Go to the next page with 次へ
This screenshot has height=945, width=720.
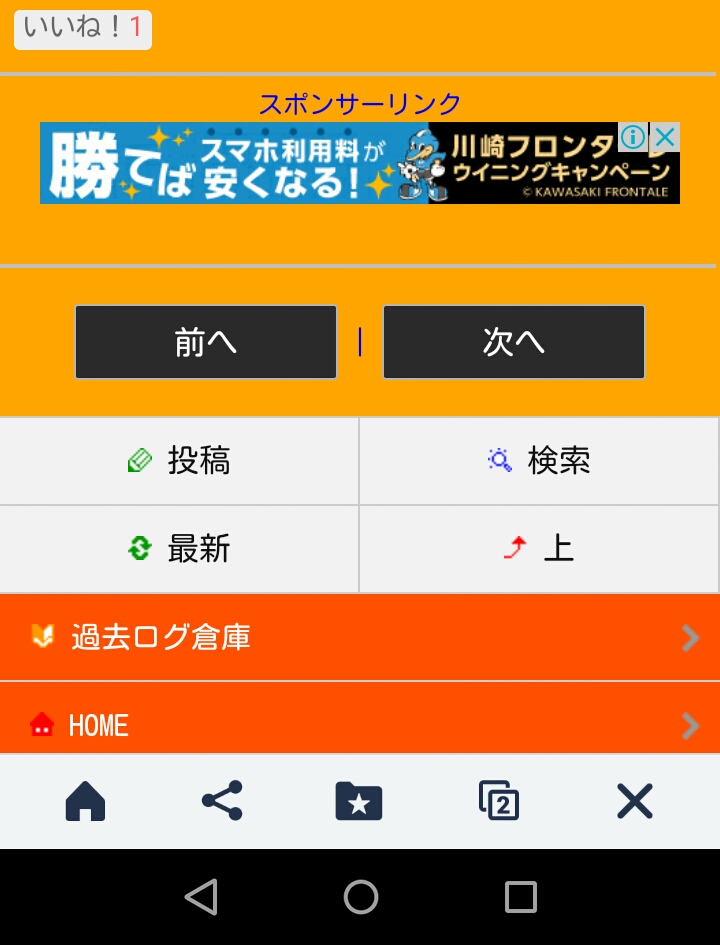513,342
